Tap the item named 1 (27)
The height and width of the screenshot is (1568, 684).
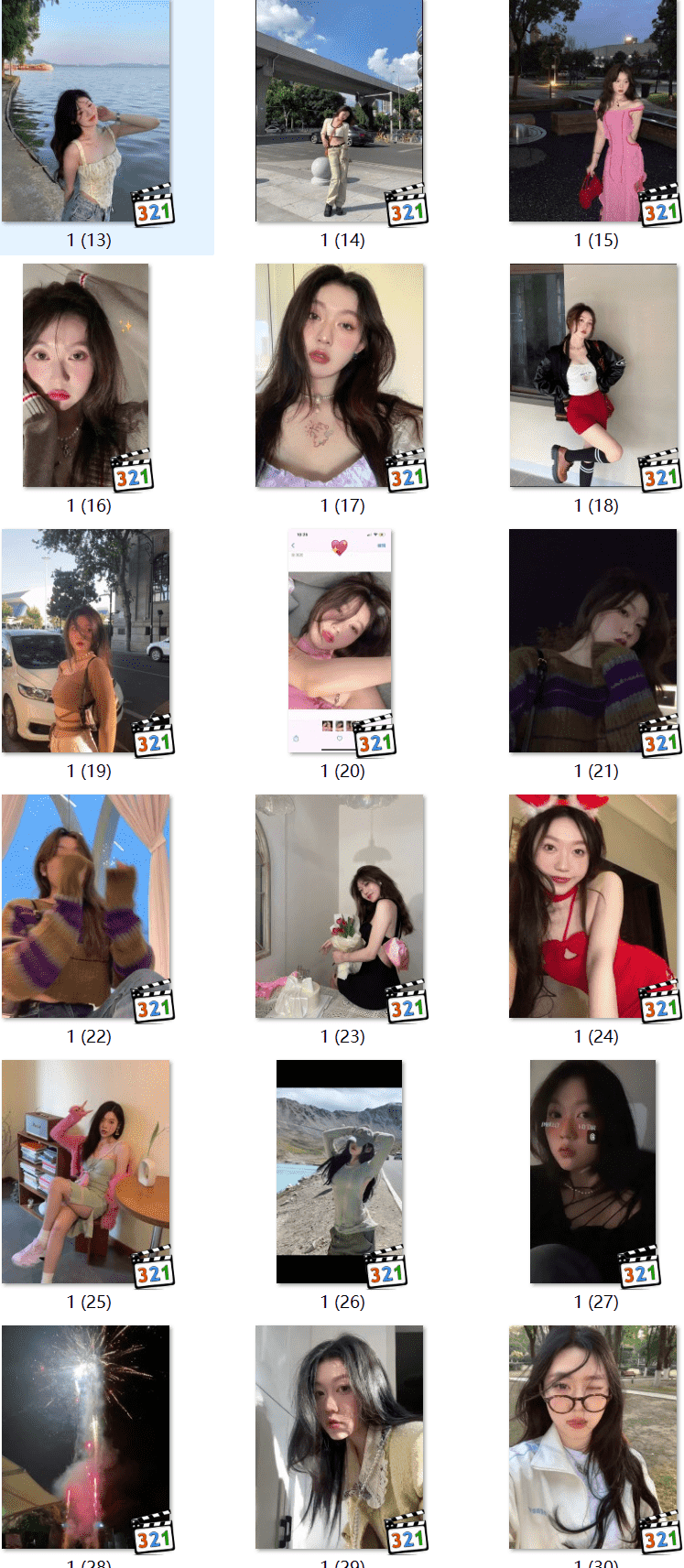(593, 1172)
